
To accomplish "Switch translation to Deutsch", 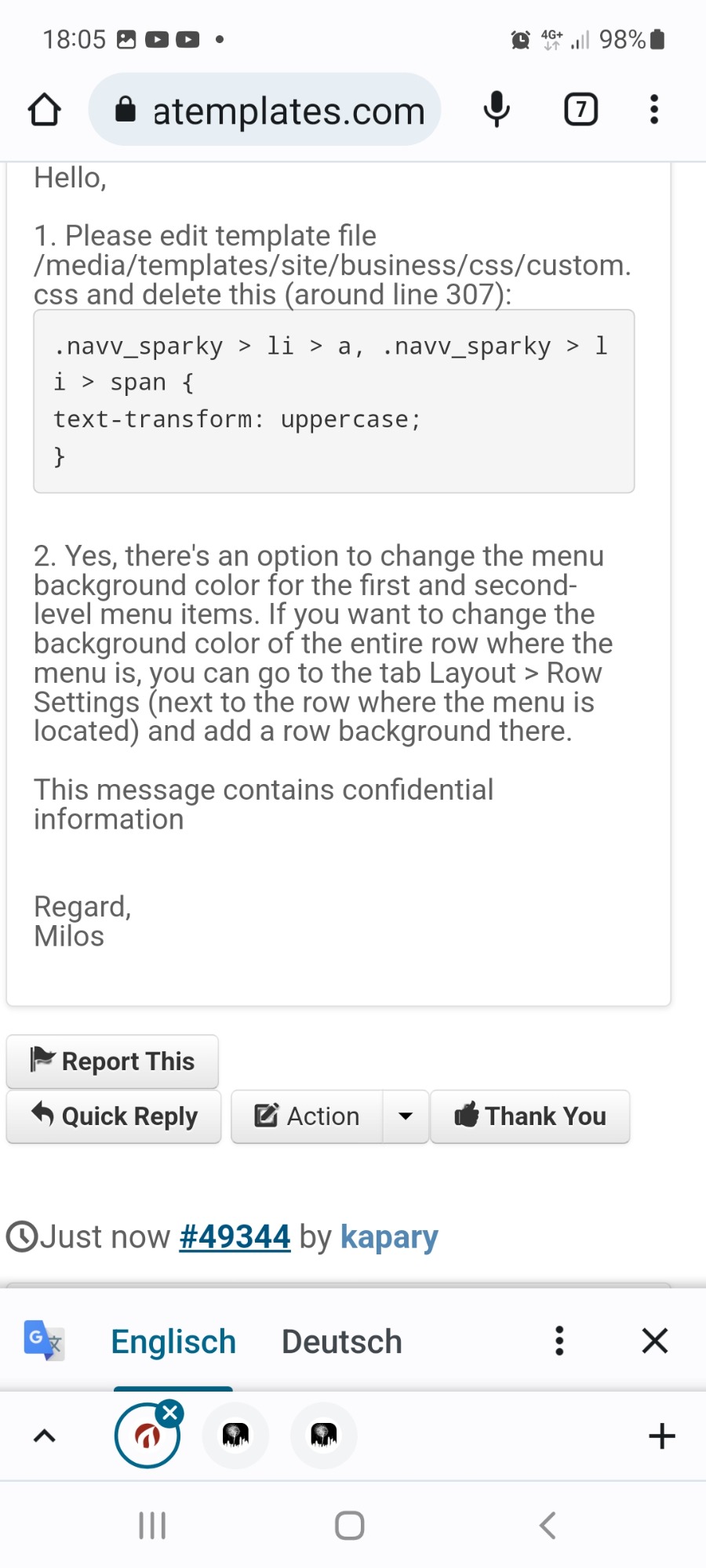I will pyautogui.click(x=342, y=1341).
